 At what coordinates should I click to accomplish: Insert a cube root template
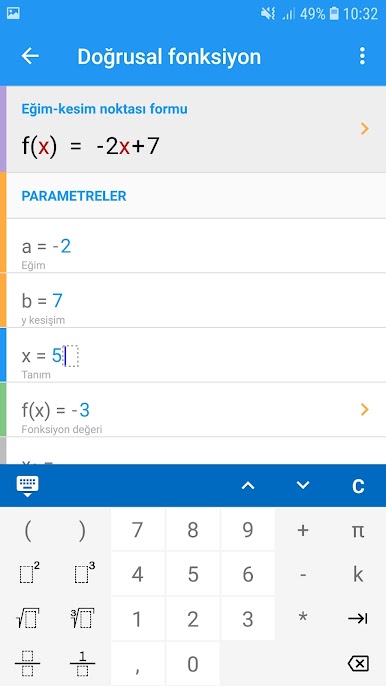point(83,618)
